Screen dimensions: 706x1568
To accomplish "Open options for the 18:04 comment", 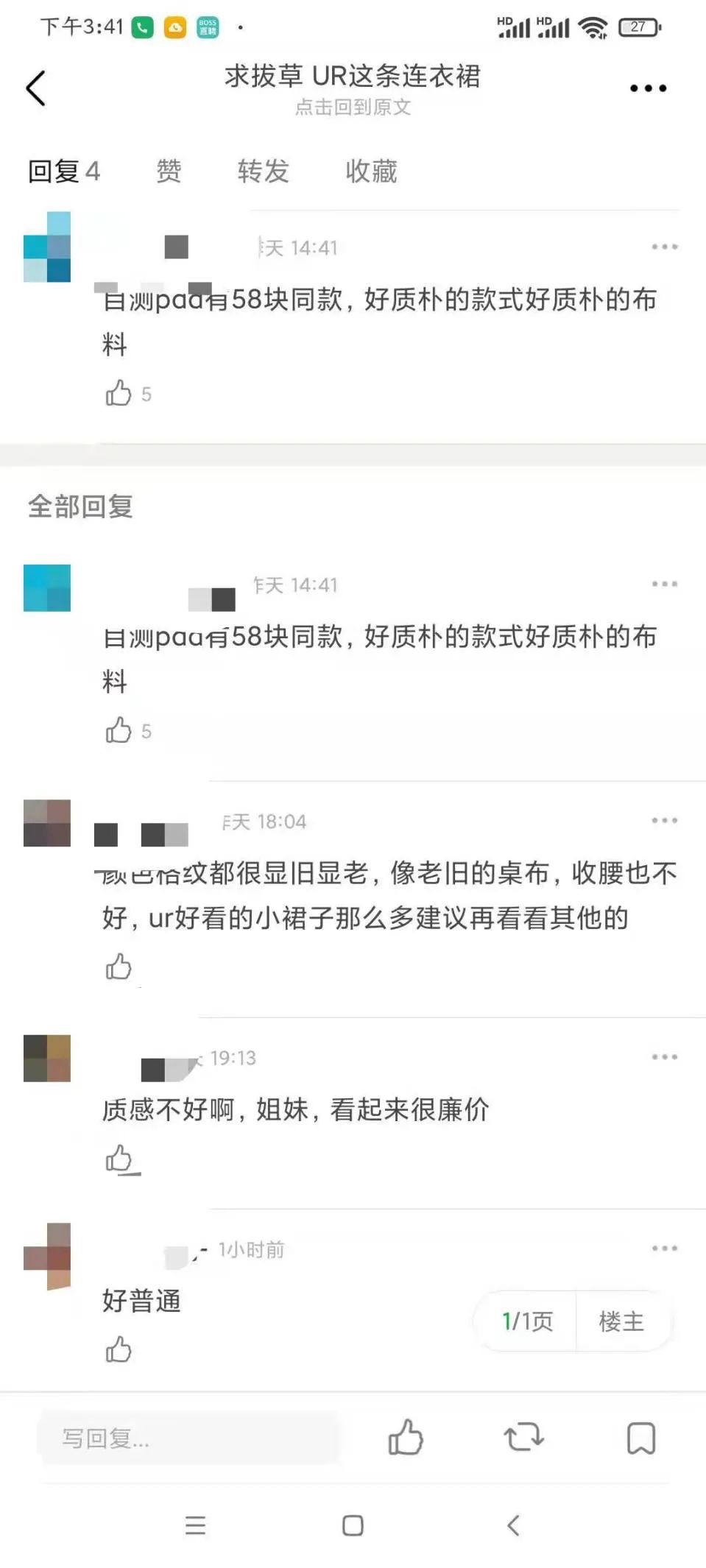I will tap(664, 820).
